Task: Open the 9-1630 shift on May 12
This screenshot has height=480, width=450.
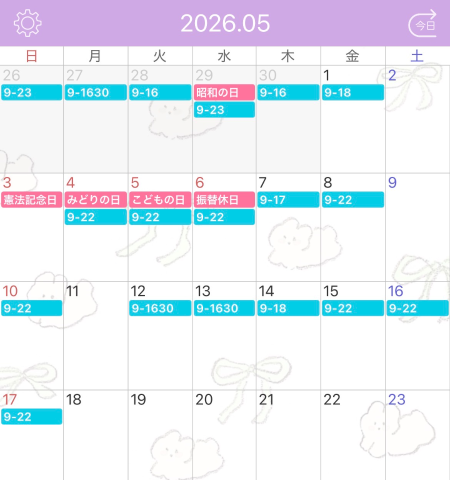Action: pos(160,308)
